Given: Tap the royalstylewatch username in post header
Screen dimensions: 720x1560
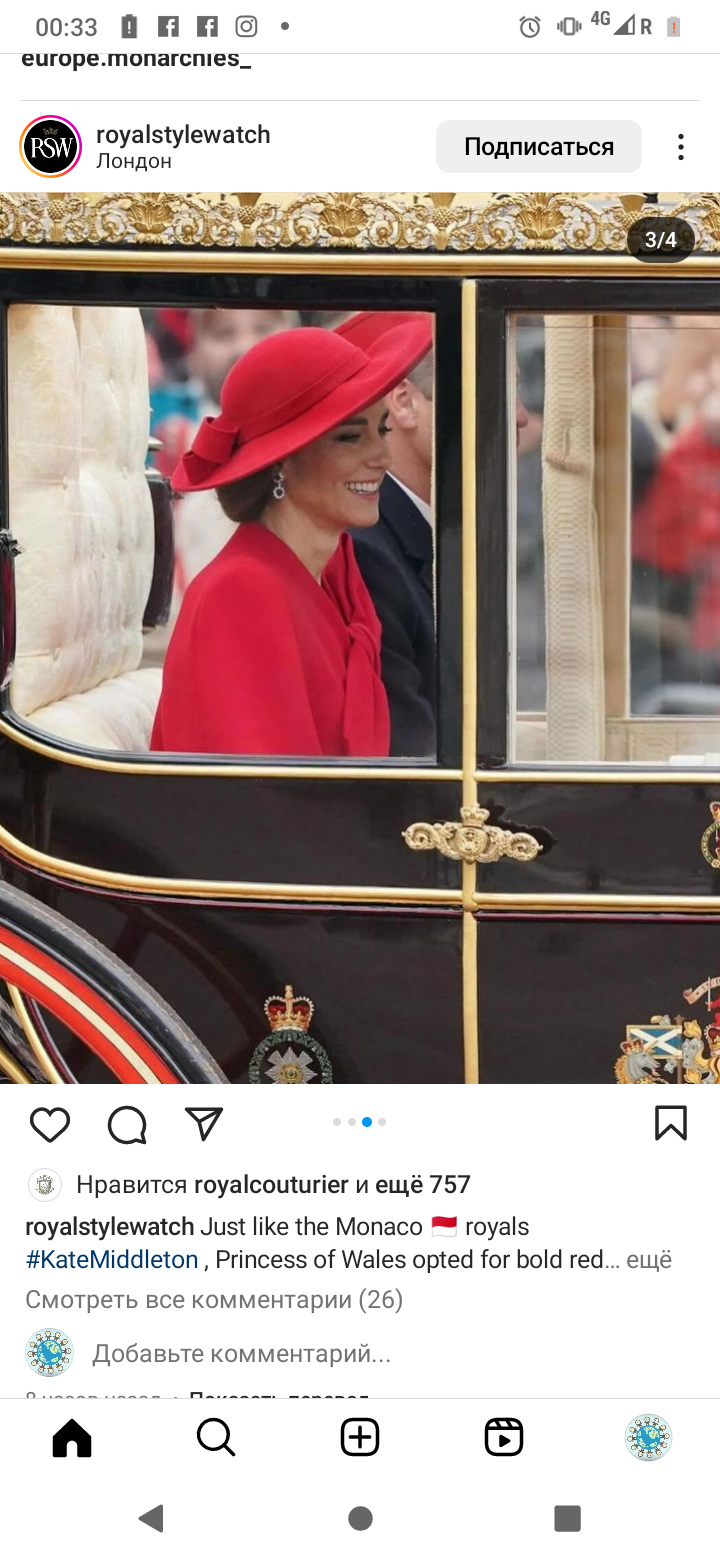Looking at the screenshot, I should (183, 134).
